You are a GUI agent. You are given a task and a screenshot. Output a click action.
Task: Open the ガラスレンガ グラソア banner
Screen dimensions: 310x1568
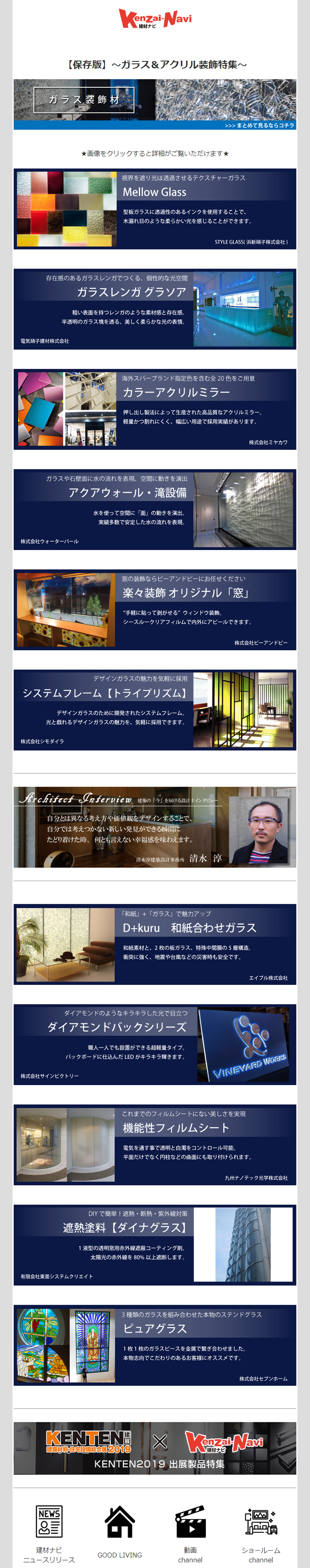(155, 309)
